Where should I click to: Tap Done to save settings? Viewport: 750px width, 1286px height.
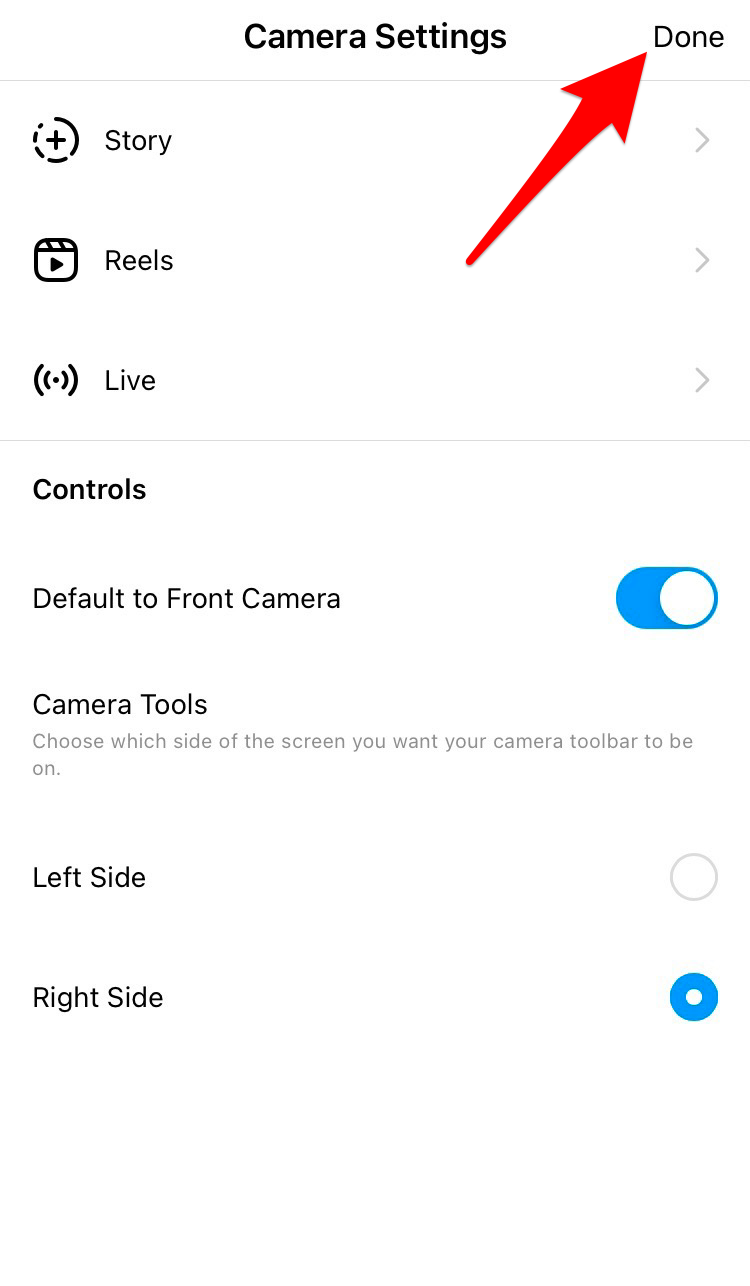click(x=689, y=37)
